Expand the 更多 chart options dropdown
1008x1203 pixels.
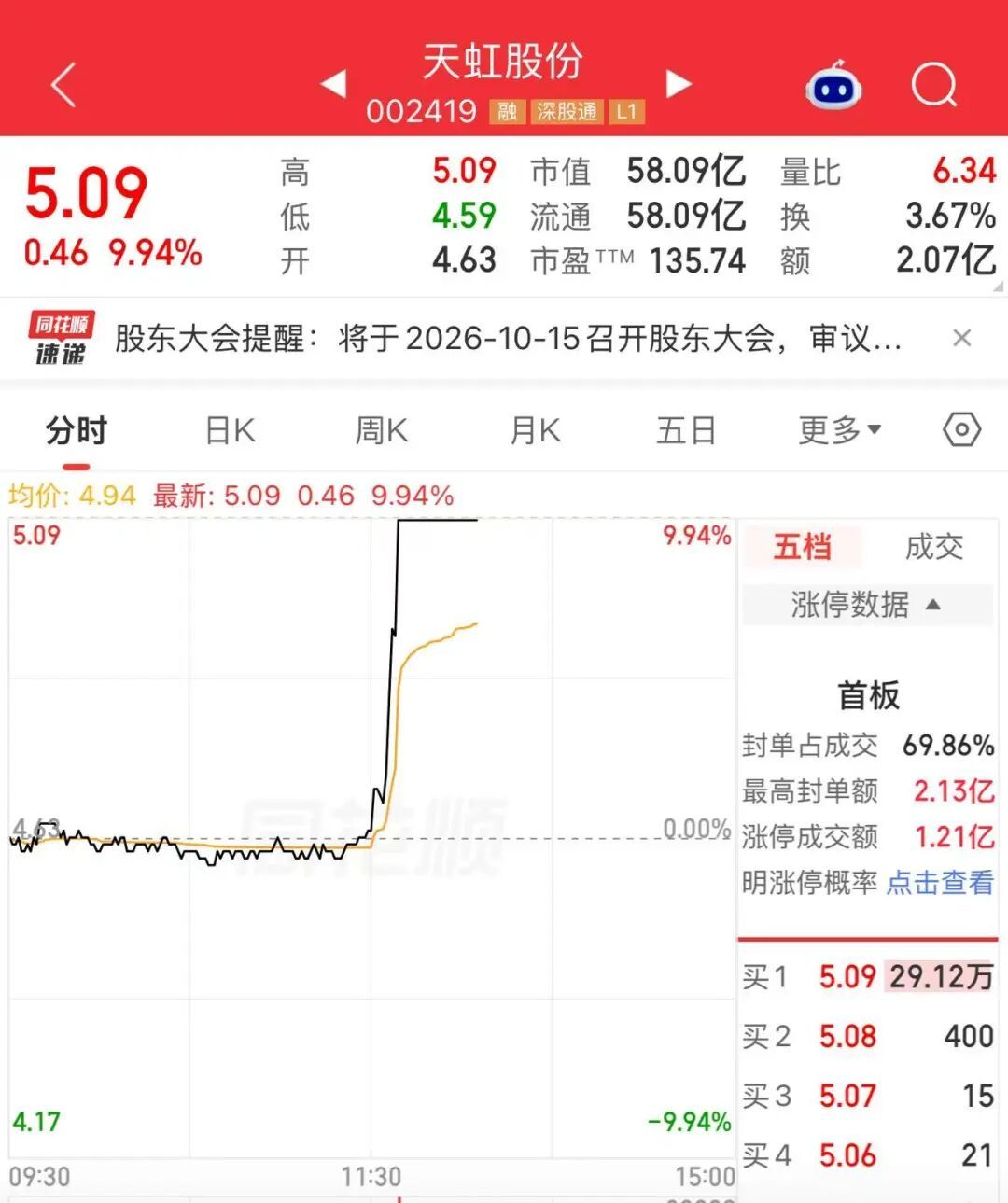(840, 430)
